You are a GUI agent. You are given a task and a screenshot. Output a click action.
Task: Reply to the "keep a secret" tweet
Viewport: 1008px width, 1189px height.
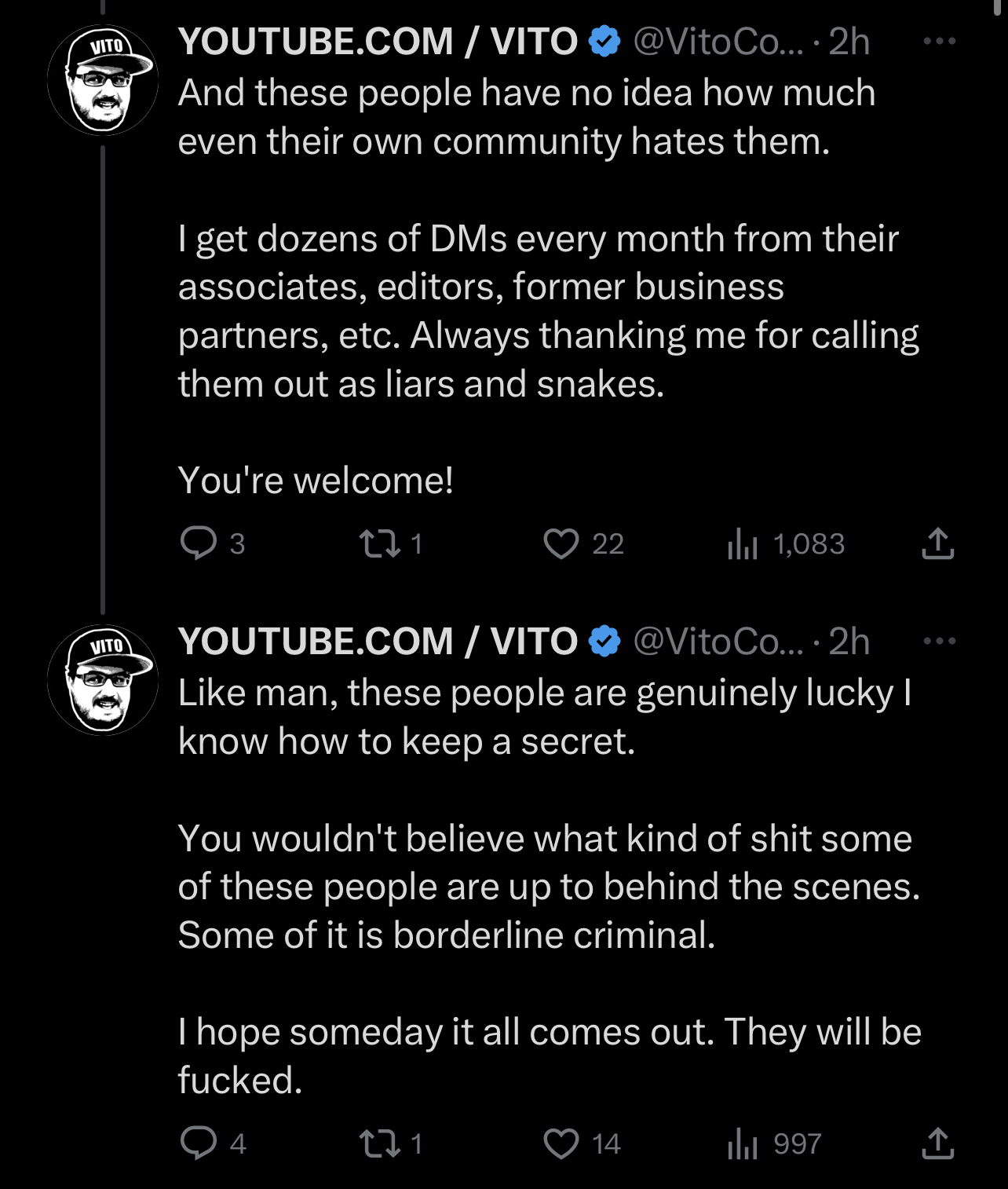(199, 1143)
